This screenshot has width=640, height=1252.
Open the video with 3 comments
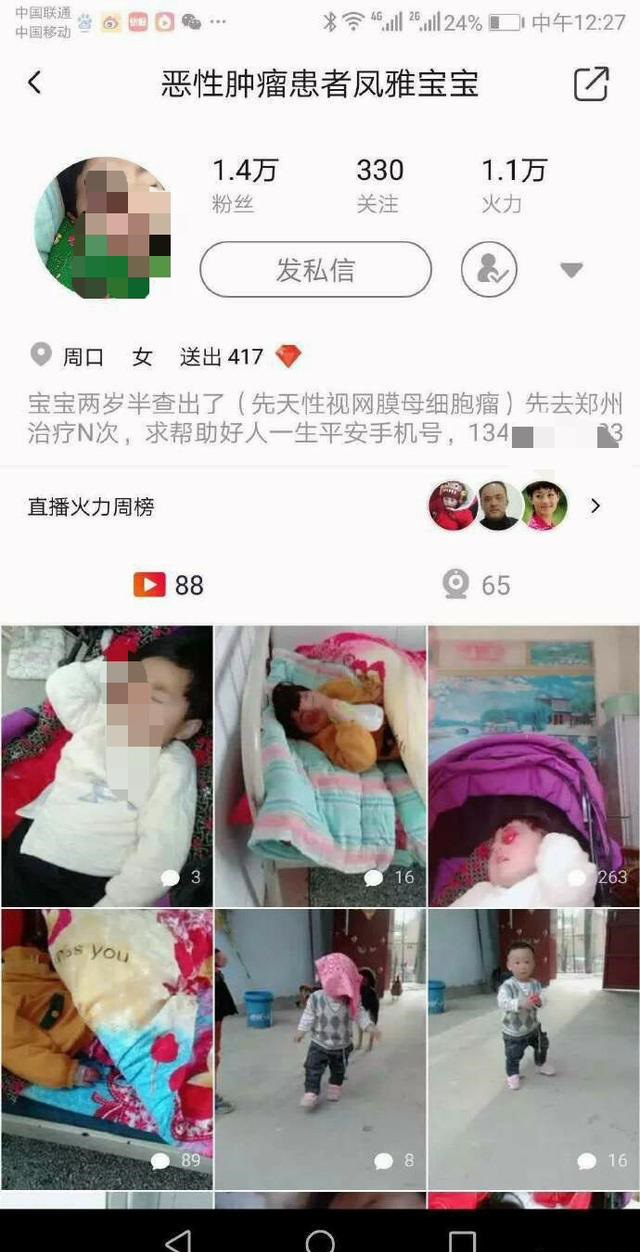click(106, 766)
